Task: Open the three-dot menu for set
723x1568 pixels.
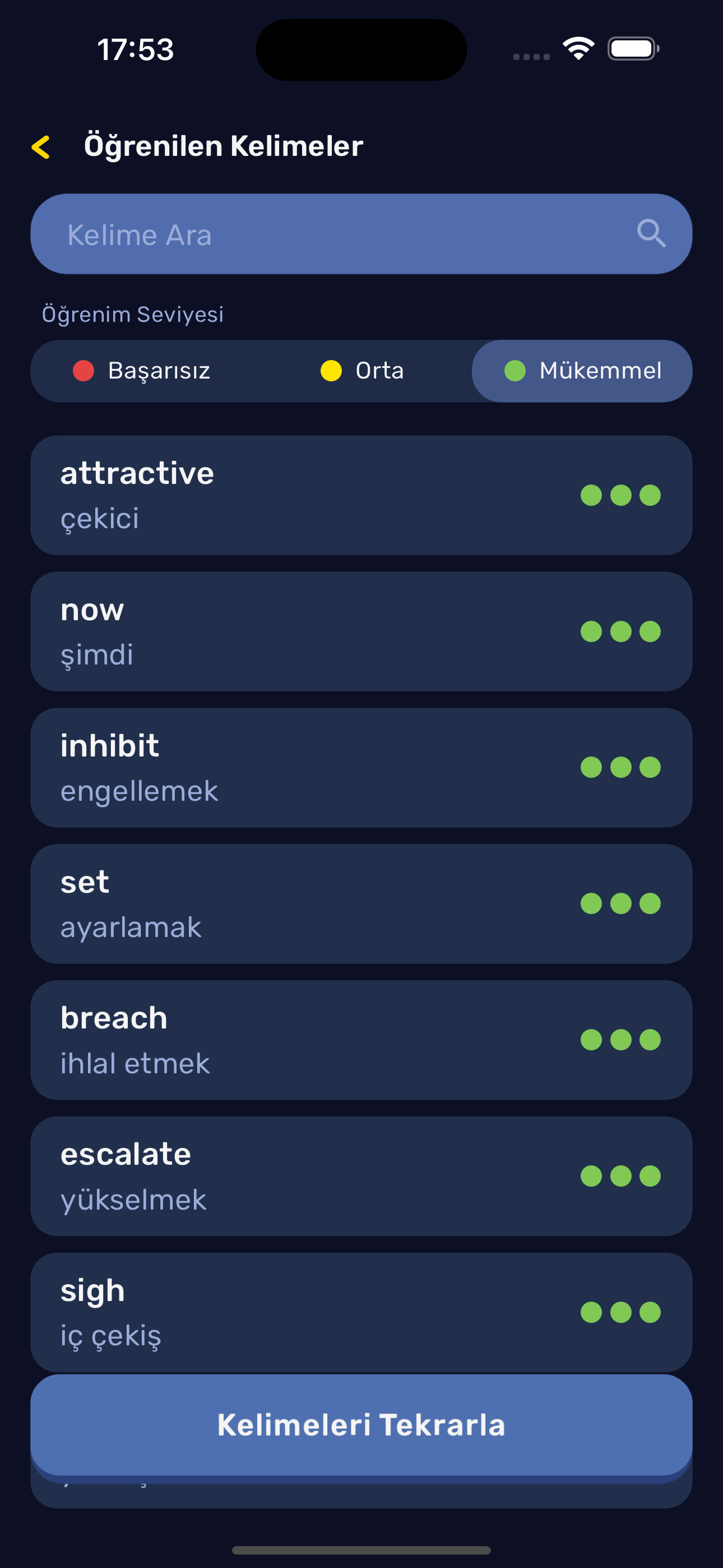Action: [x=620, y=904]
